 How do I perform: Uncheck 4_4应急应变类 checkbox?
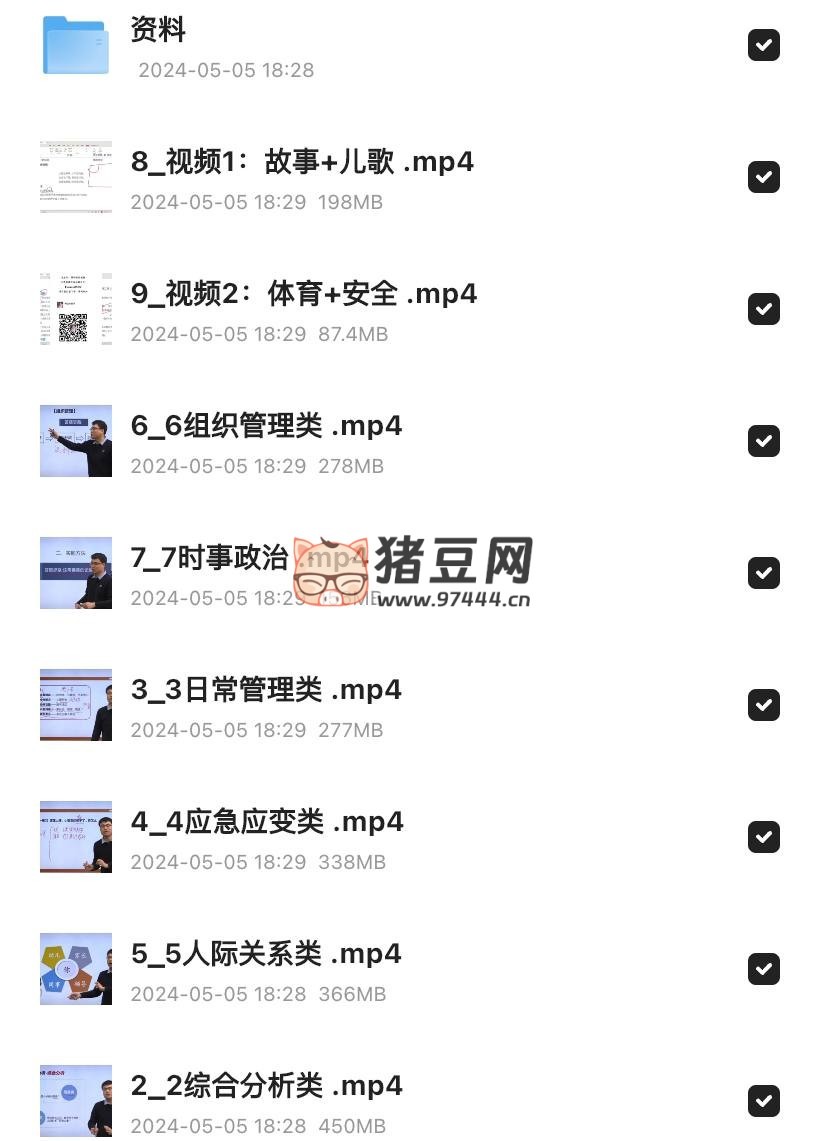(x=763, y=837)
